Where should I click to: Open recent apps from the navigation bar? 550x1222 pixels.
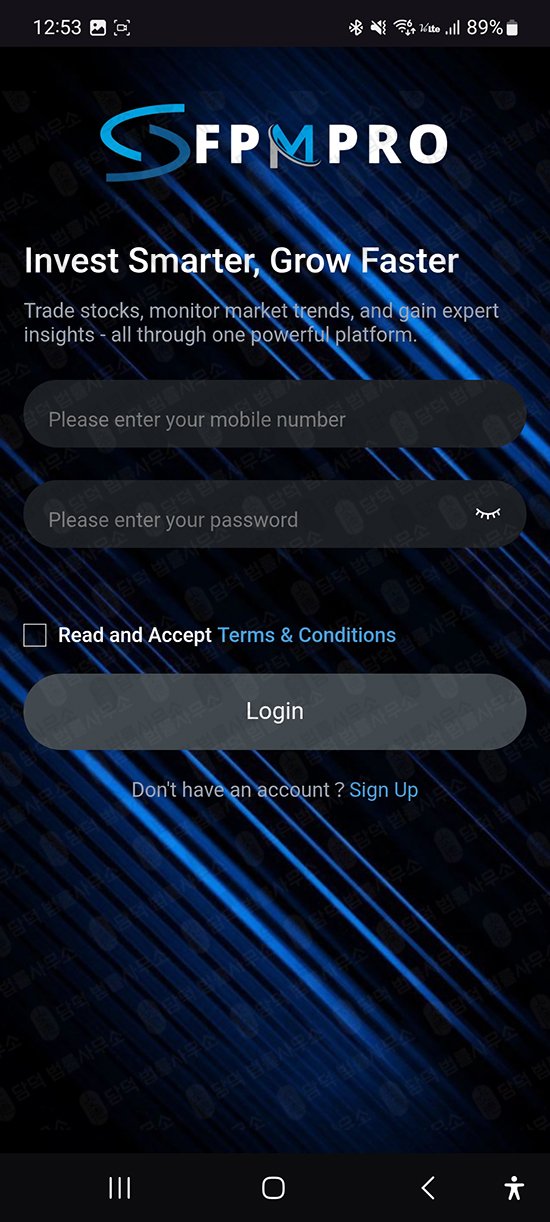(120, 1187)
